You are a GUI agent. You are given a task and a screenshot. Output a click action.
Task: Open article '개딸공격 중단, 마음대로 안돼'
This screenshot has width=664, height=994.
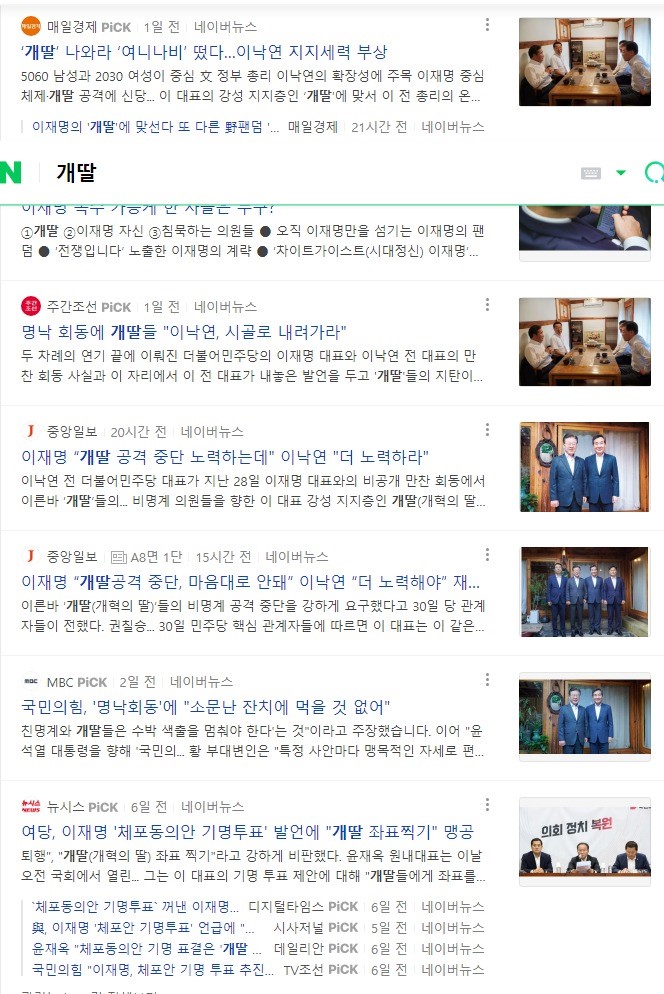pos(250,582)
